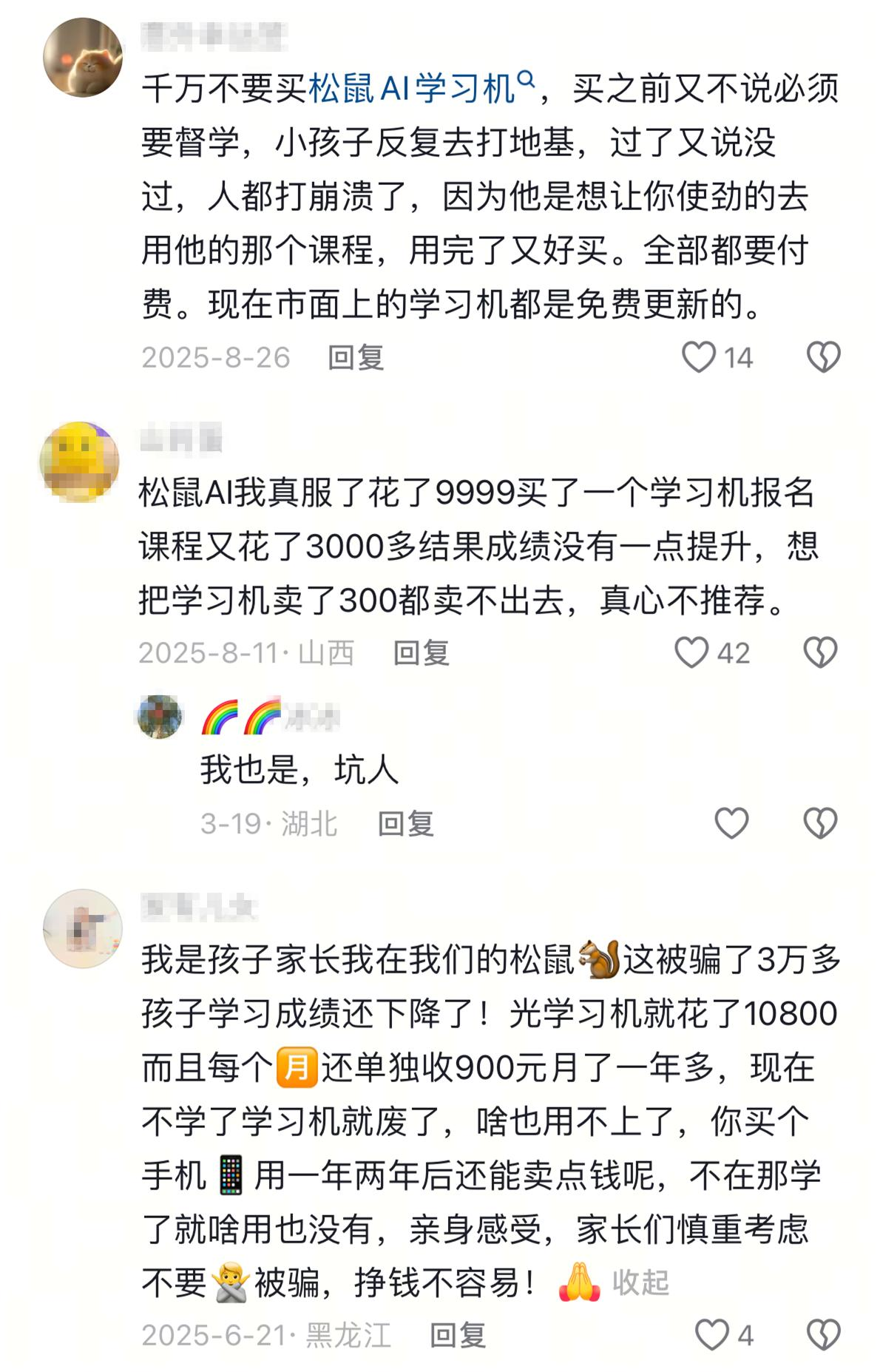Image resolution: width=880 pixels, height=1372 pixels.
Task: Open avatar of the 黑龙江 commenter
Action: pos(83,928)
